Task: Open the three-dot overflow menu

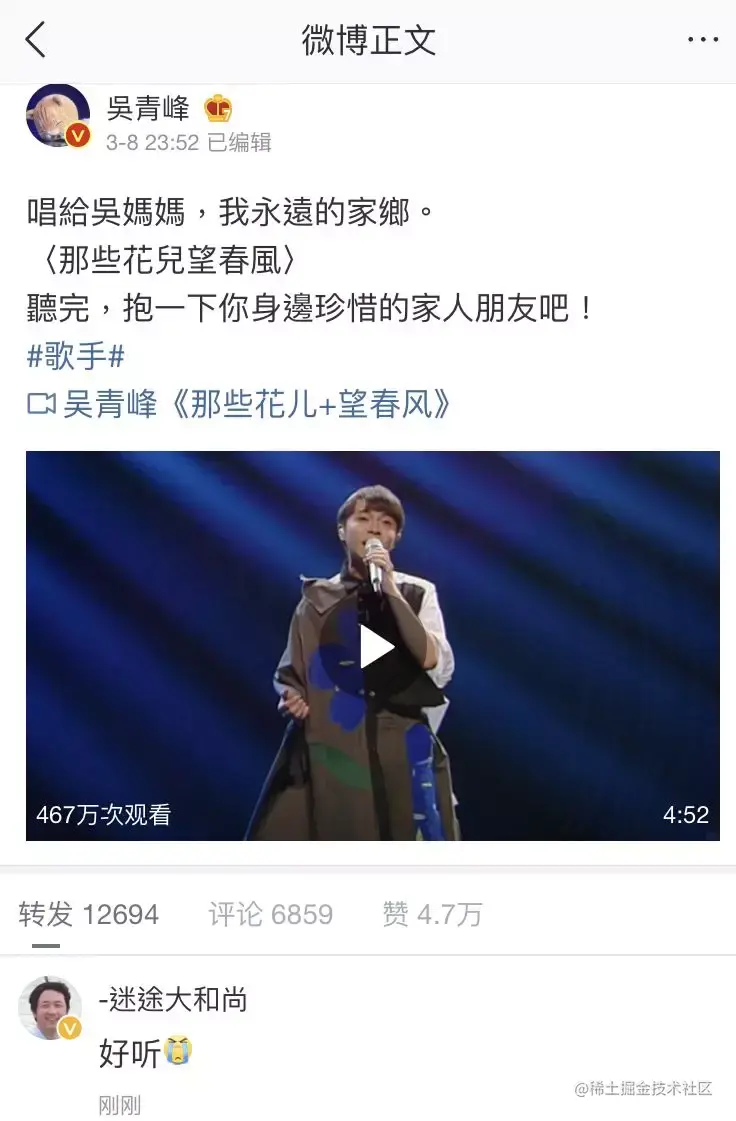Action: [x=703, y=41]
